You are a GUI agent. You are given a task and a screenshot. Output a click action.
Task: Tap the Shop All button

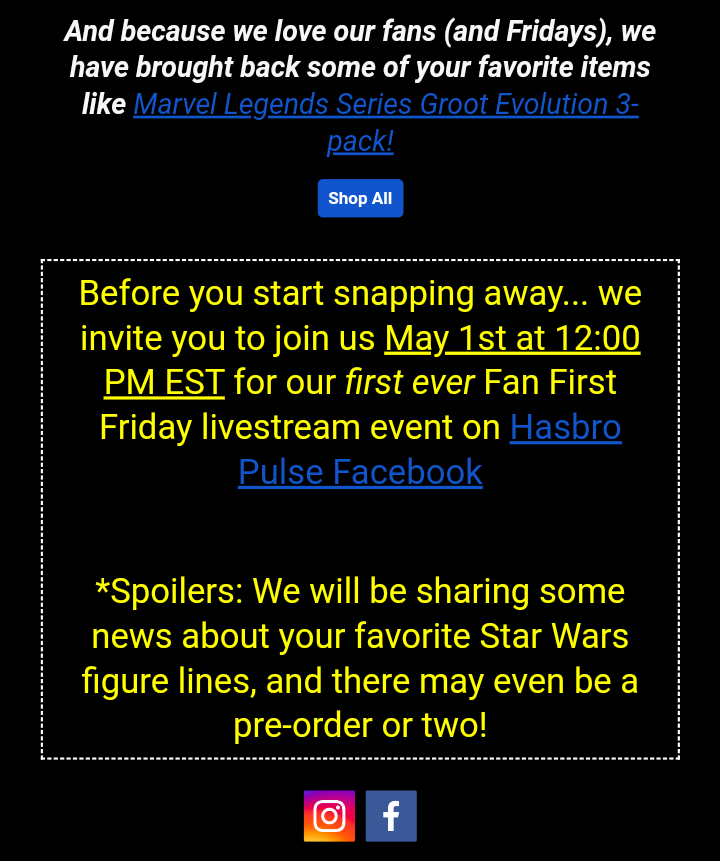pos(360,198)
